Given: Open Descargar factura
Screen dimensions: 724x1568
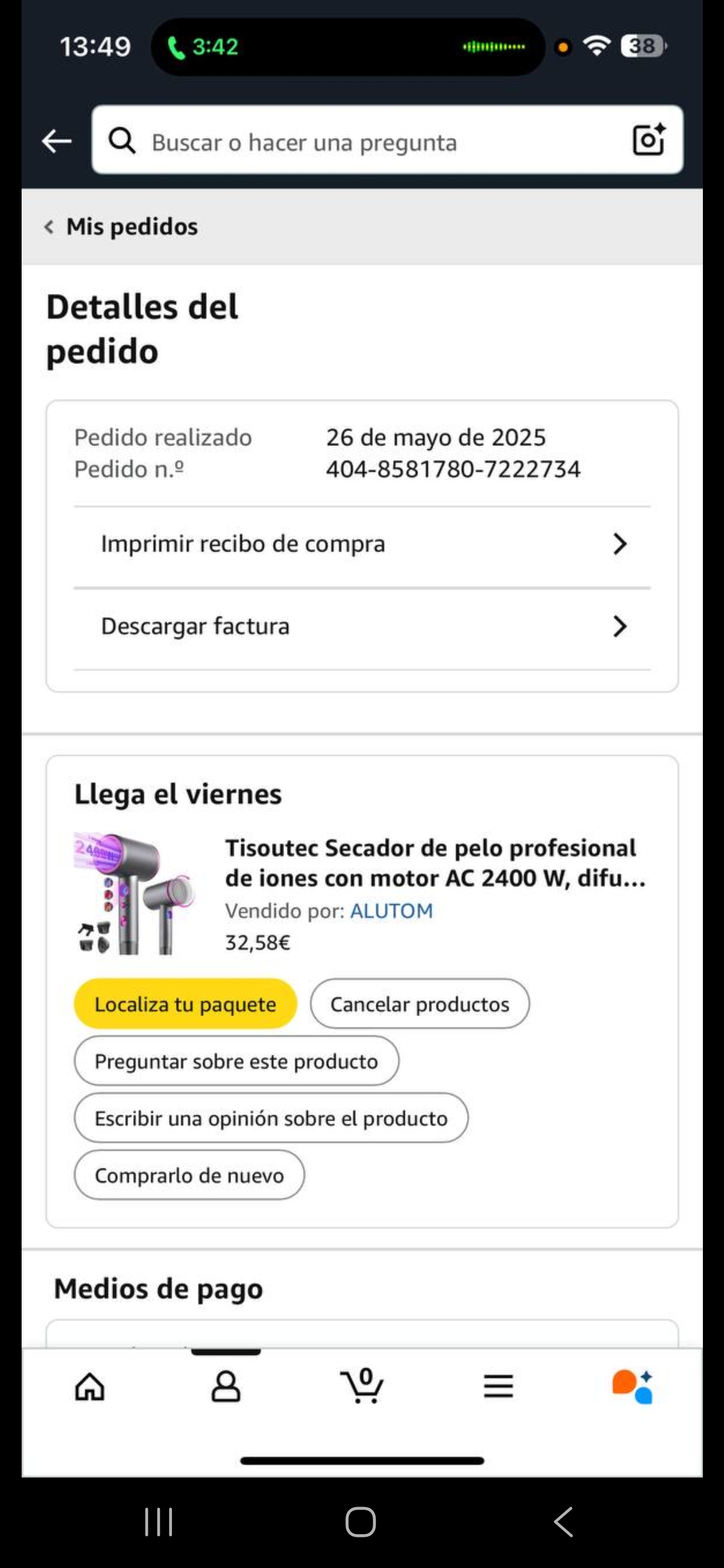Looking at the screenshot, I should 363,626.
